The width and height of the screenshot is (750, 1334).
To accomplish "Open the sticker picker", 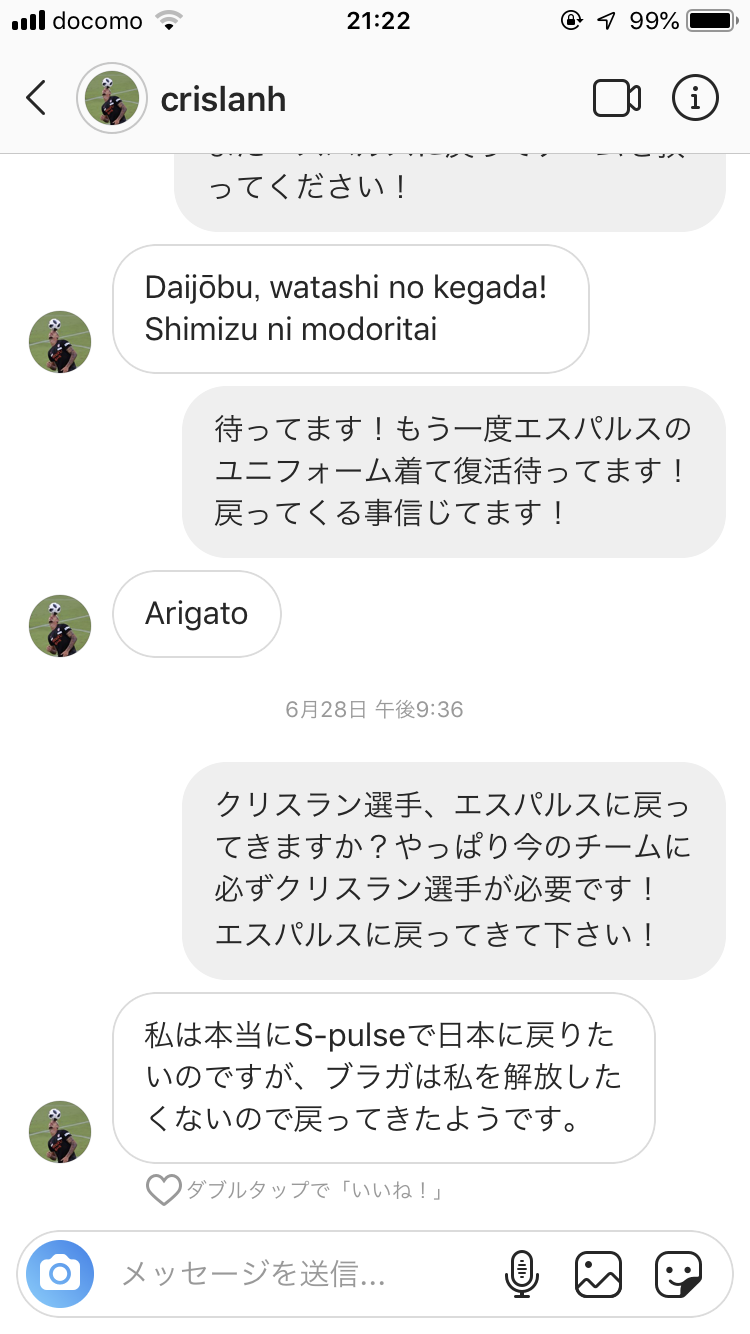I will click(678, 1274).
